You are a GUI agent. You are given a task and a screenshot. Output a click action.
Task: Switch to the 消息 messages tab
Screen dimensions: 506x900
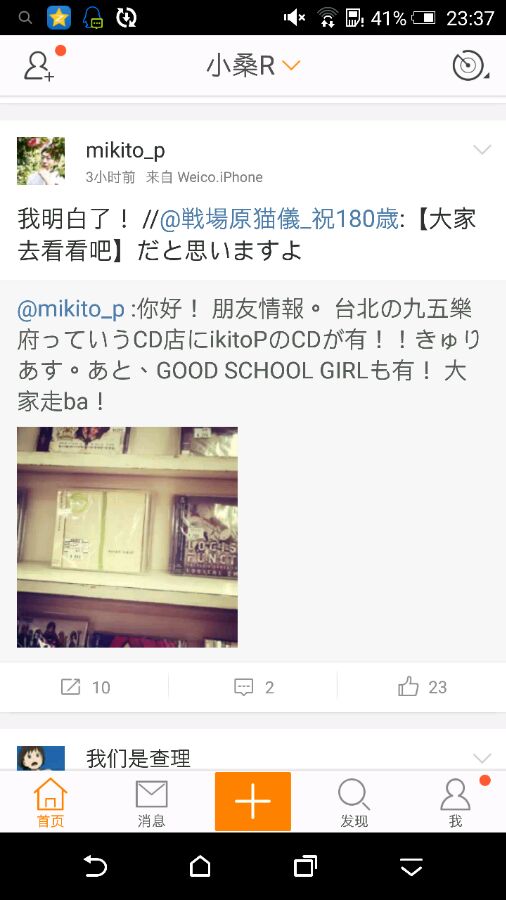coord(151,802)
